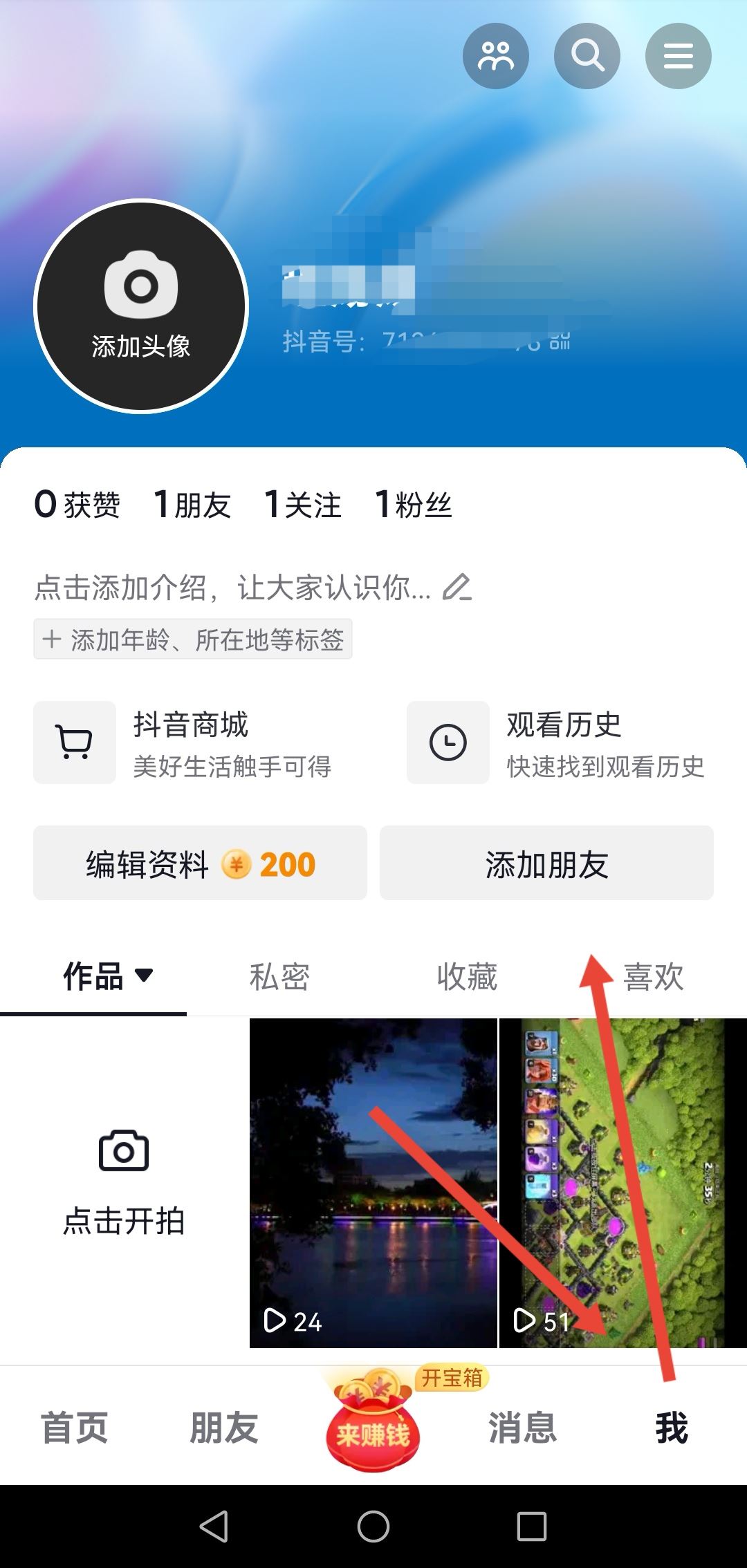View followers by tapping 粉丝 count
The width and height of the screenshot is (747, 1568).
[413, 505]
